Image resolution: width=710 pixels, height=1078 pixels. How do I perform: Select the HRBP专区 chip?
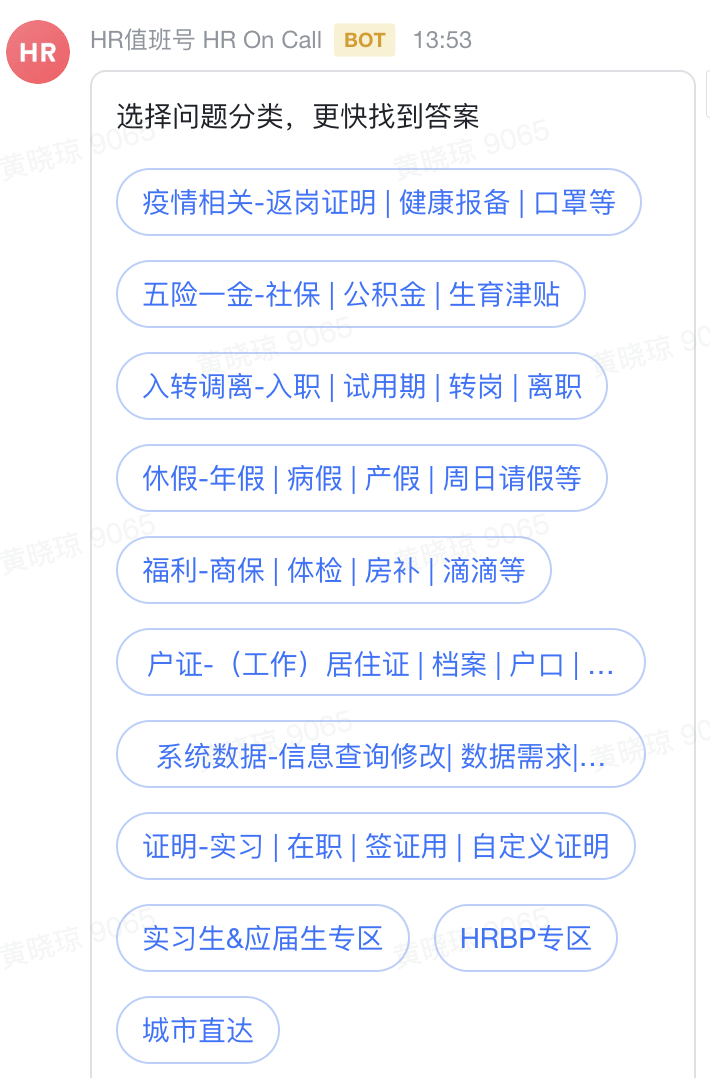(525, 938)
